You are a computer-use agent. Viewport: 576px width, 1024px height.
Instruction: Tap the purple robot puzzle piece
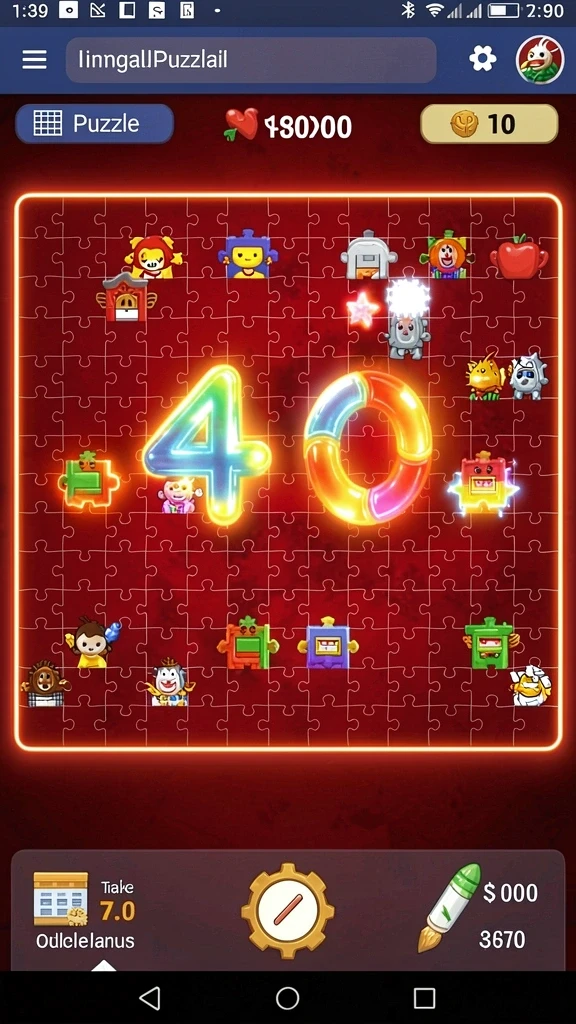pos(328,644)
